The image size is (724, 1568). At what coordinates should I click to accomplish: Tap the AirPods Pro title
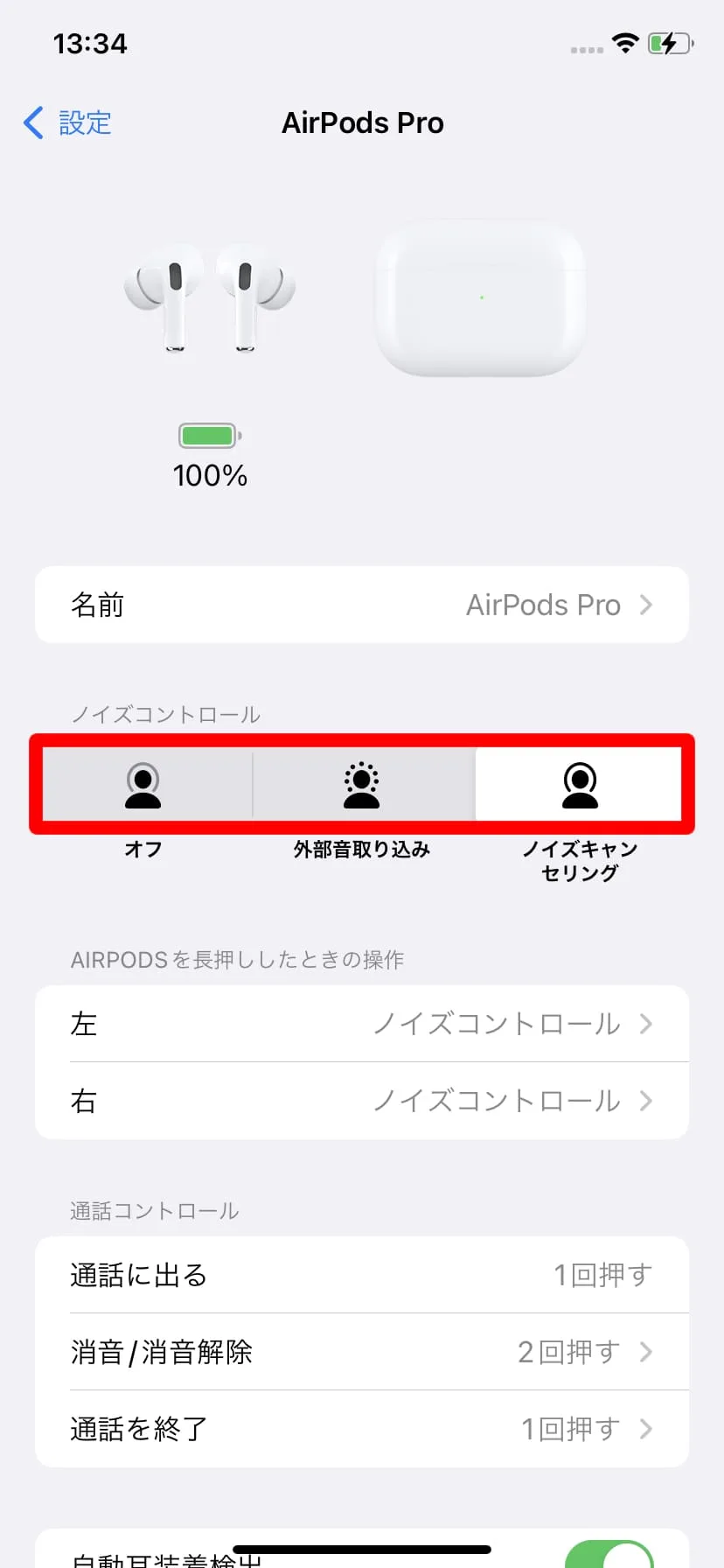(x=362, y=122)
